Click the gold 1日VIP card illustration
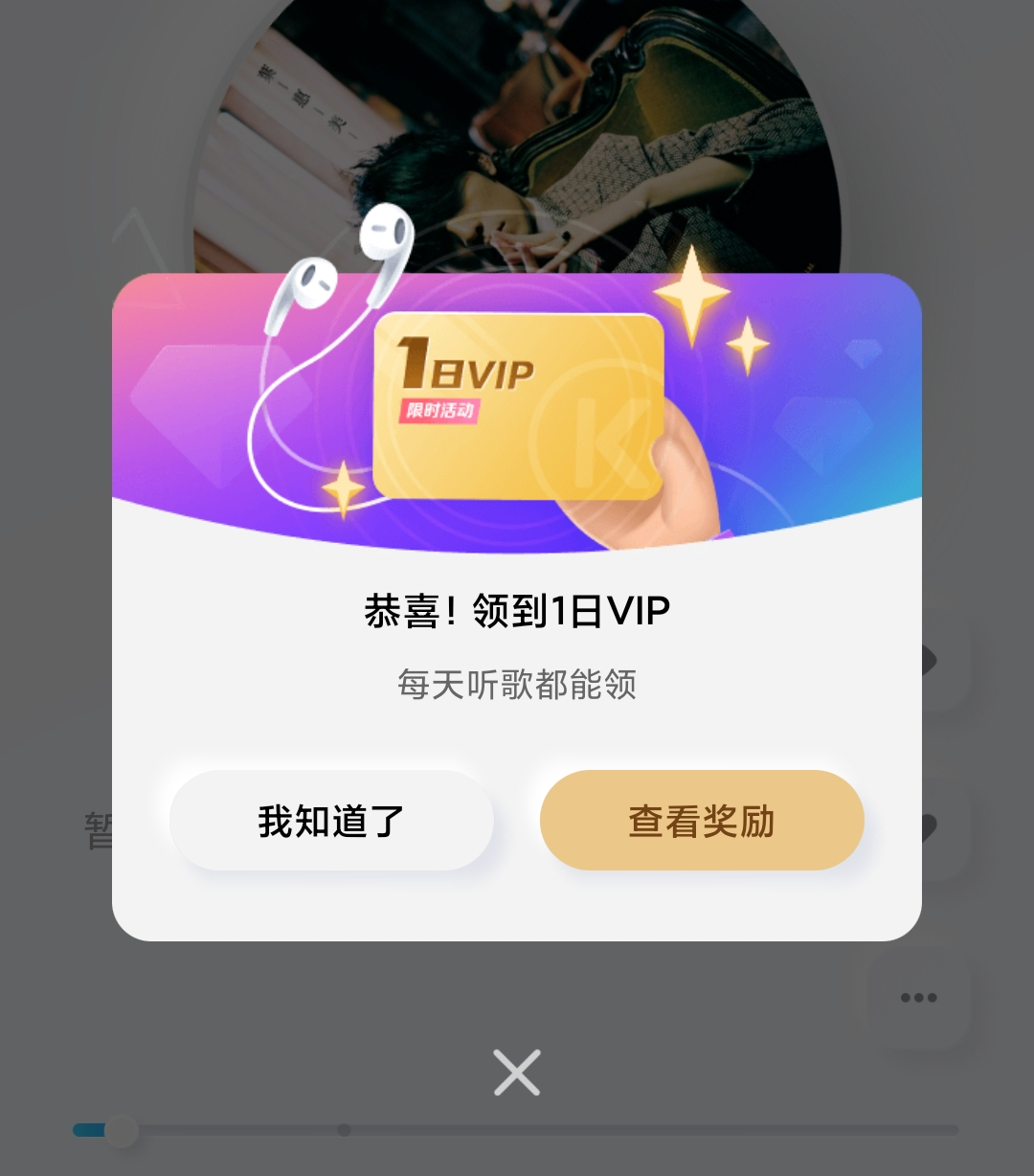Viewport: 1034px width, 1176px height. tap(522, 407)
